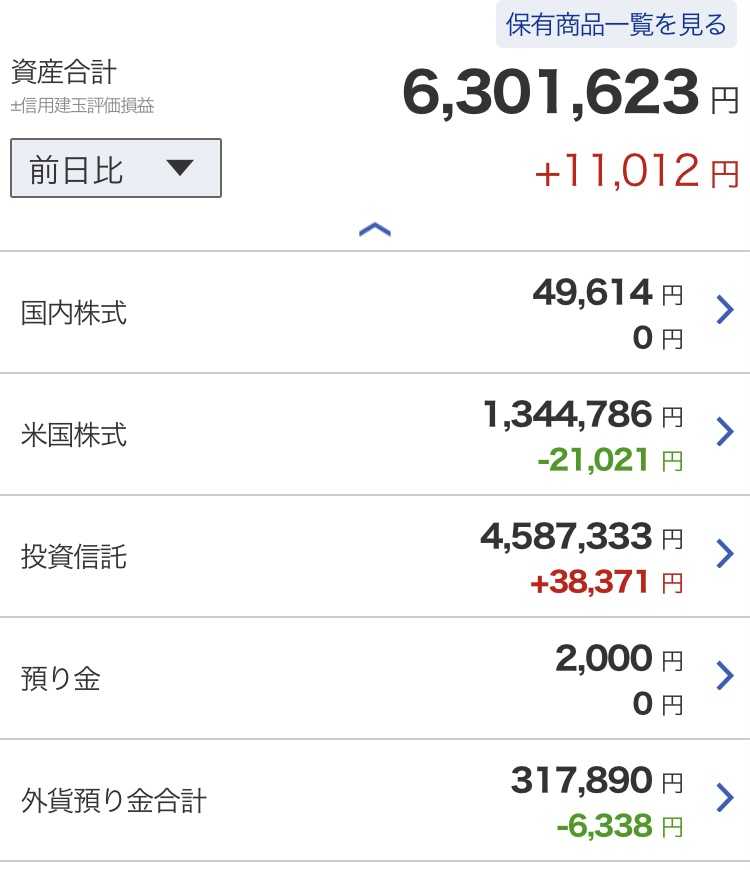
Task: Open 外貨預り金合計 details
Action: (x=375, y=801)
